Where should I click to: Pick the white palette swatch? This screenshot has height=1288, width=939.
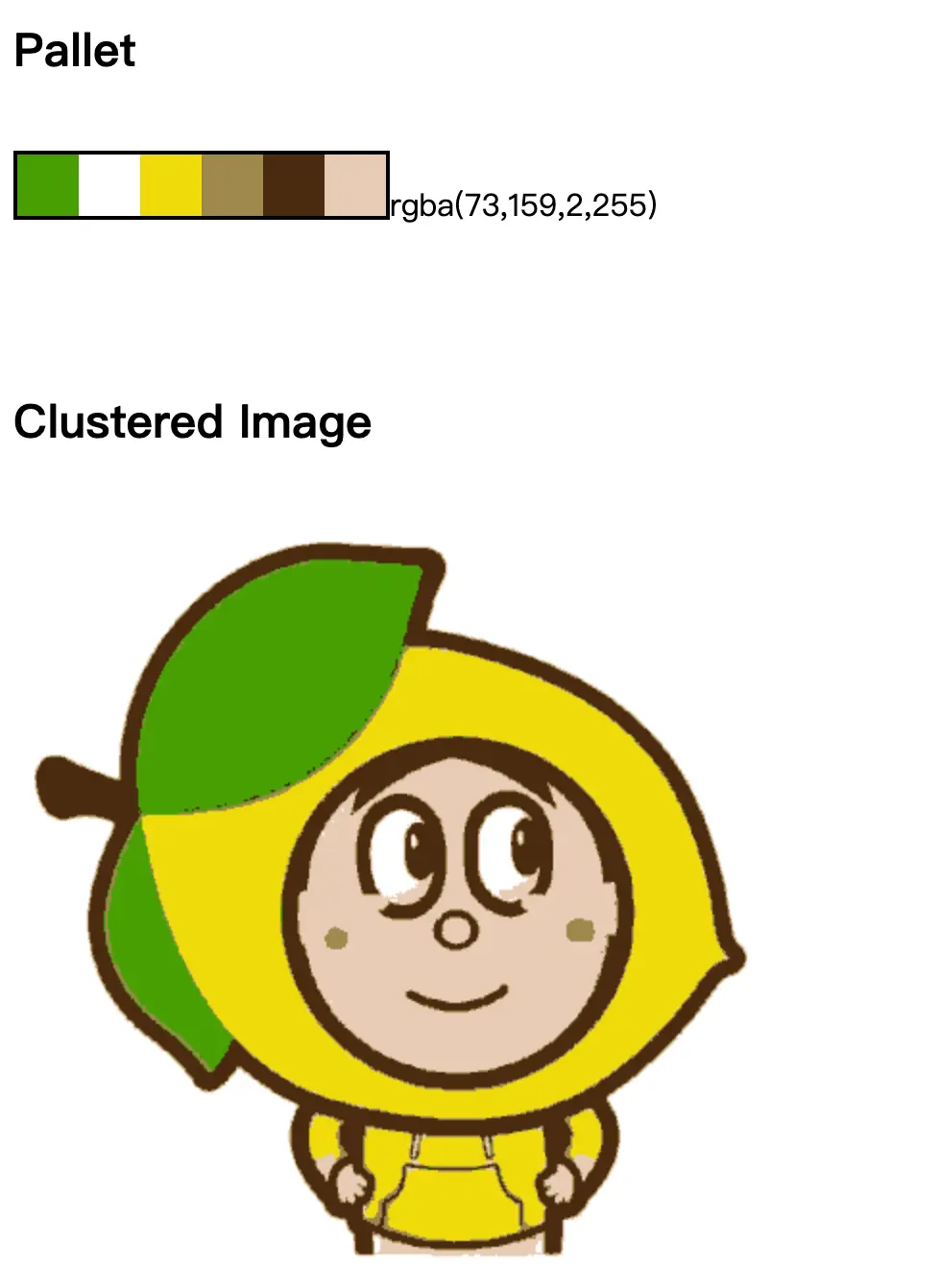click(109, 185)
